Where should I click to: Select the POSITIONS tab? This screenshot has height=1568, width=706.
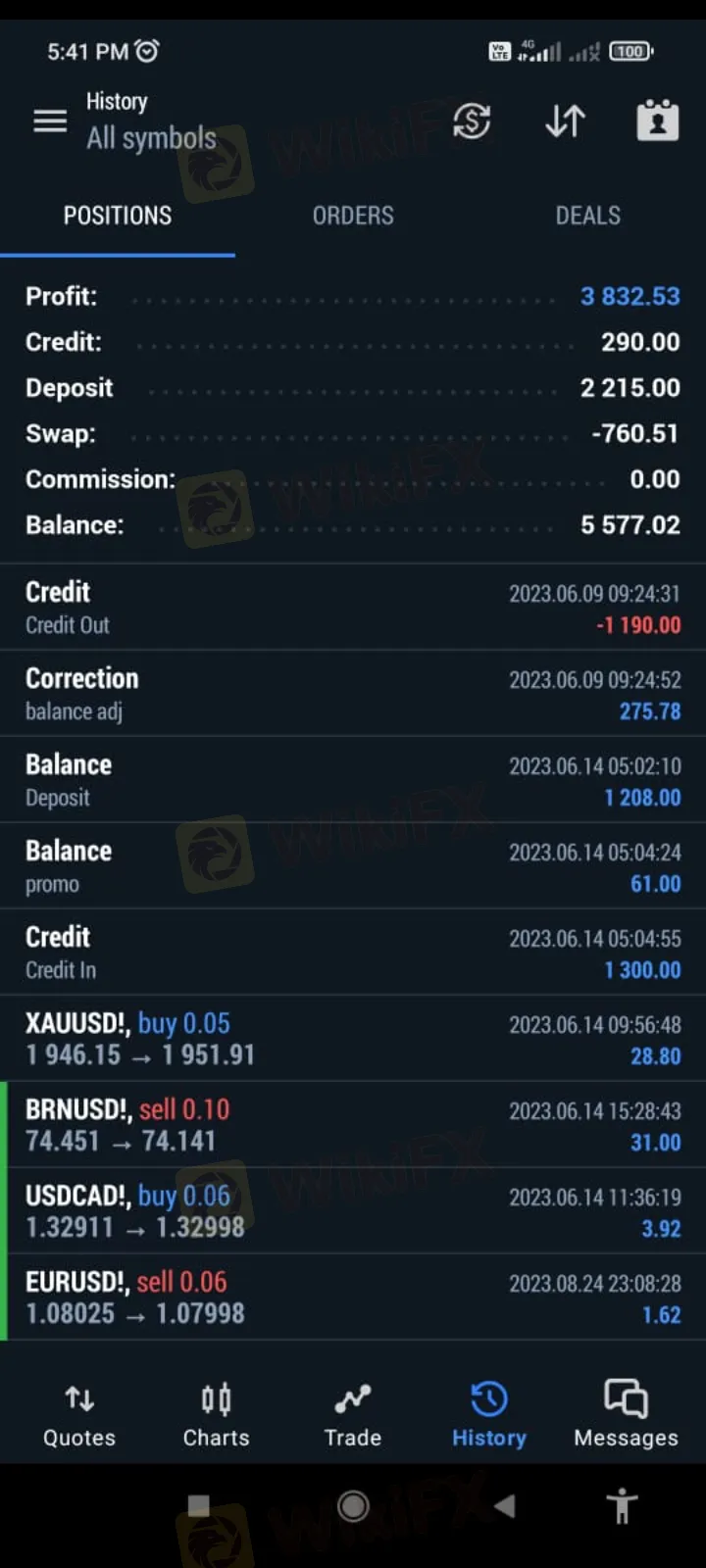pyautogui.click(x=118, y=216)
